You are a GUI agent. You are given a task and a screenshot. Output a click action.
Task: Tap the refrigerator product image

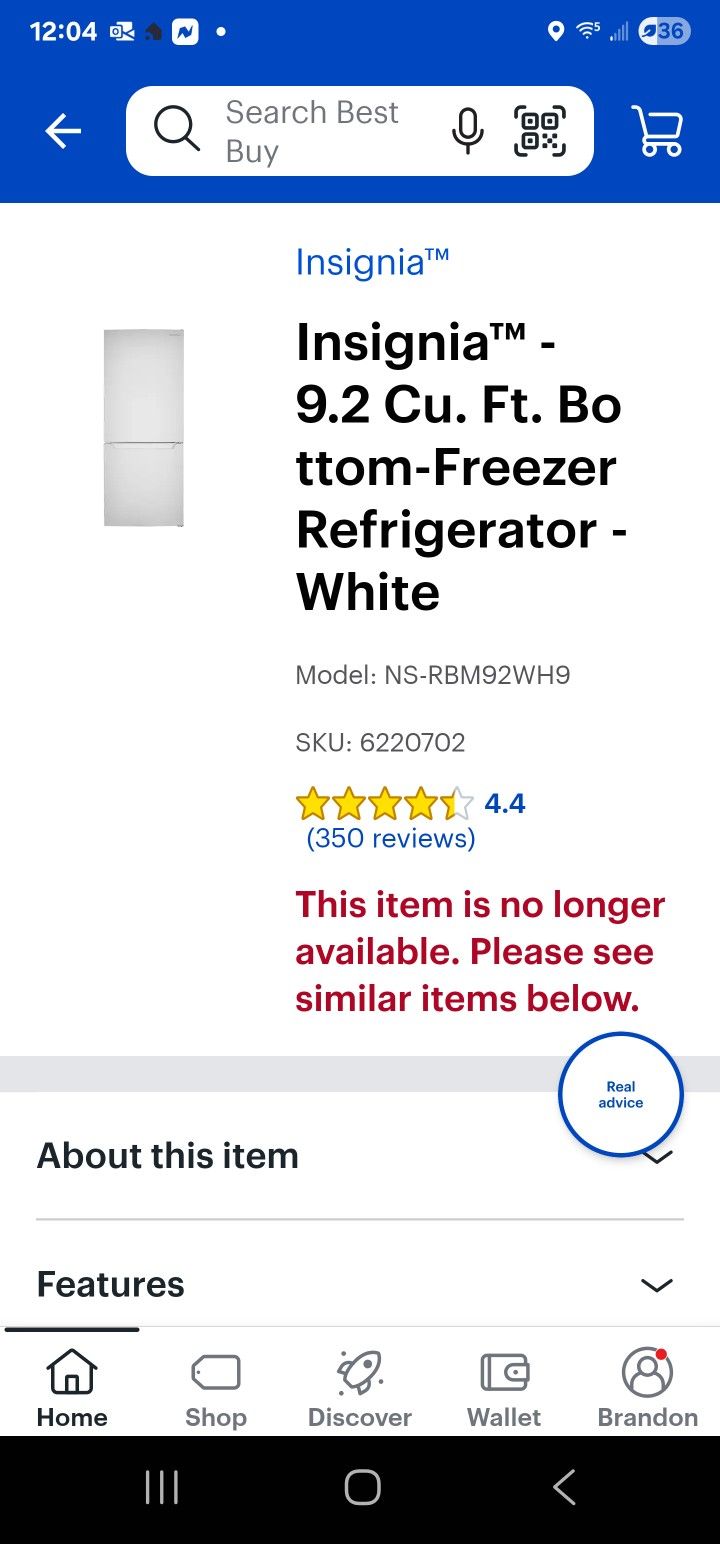tap(142, 424)
